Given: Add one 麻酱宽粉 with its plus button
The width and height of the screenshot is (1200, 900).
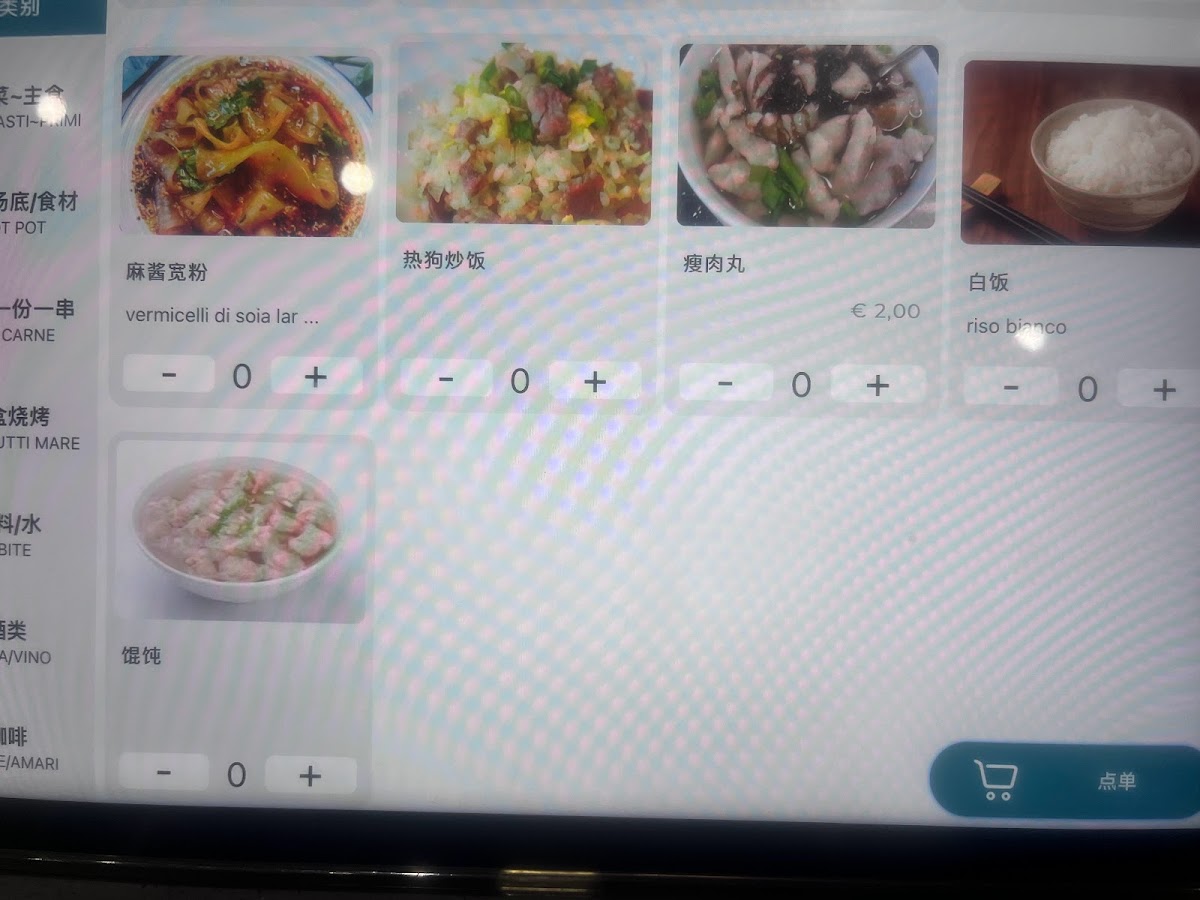Looking at the screenshot, I should [316, 376].
